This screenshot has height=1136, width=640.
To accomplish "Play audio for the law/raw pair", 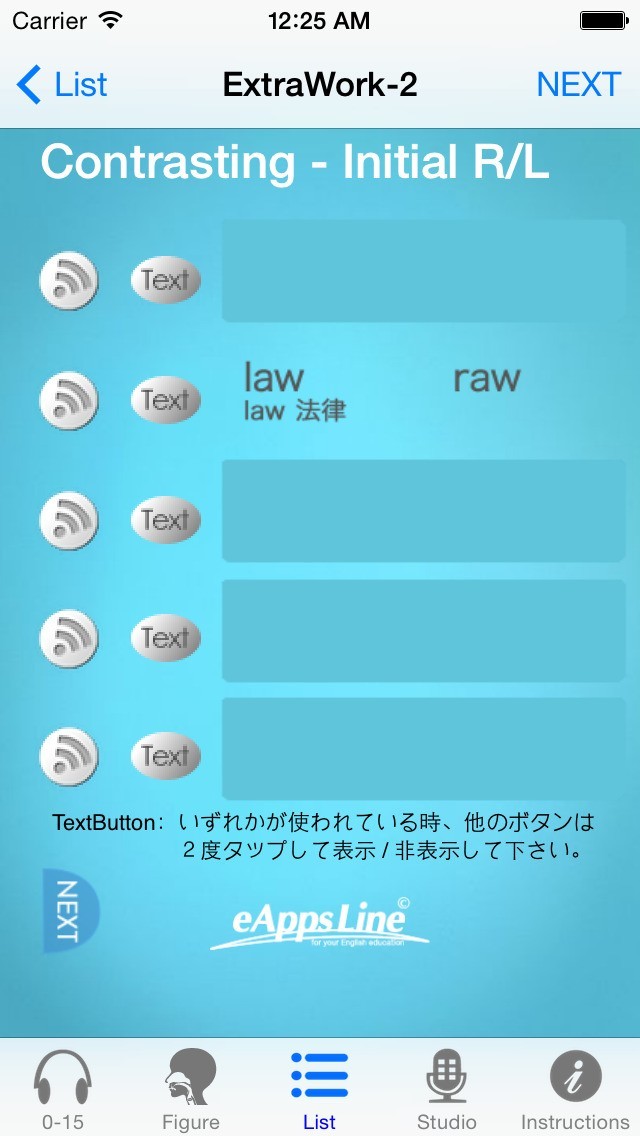I will tap(69, 401).
